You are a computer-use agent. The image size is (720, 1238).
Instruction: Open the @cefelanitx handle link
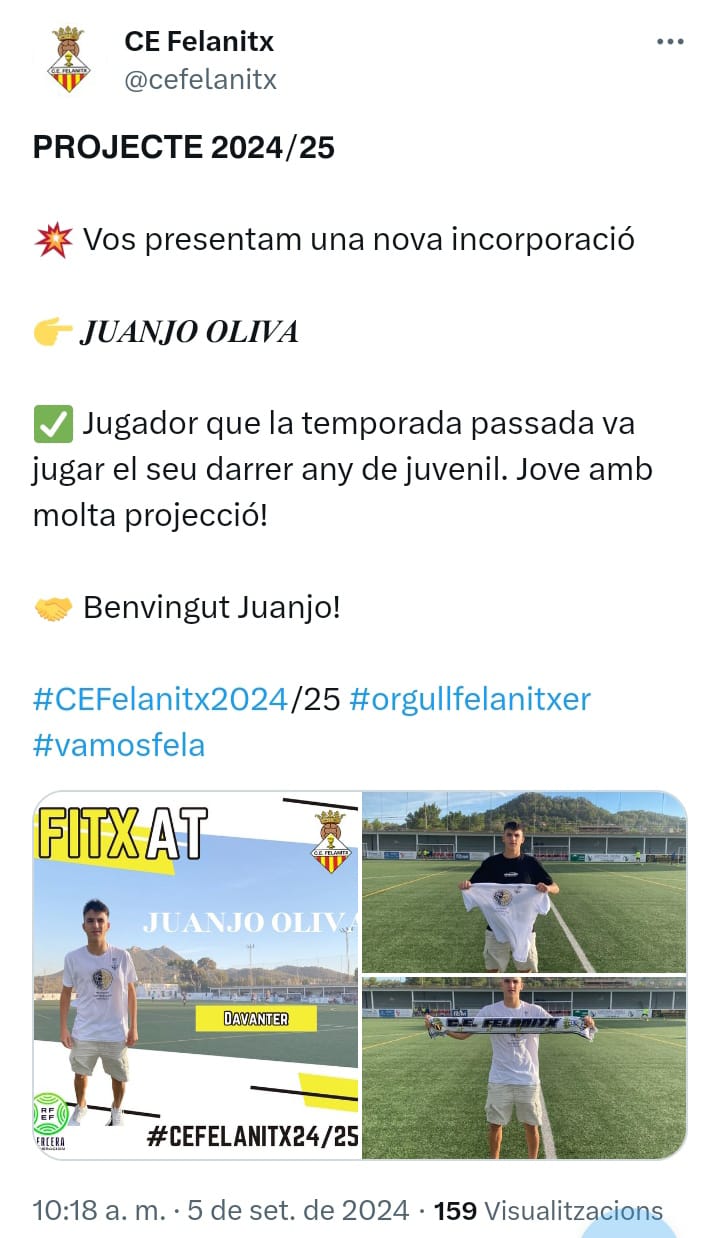[x=200, y=79]
